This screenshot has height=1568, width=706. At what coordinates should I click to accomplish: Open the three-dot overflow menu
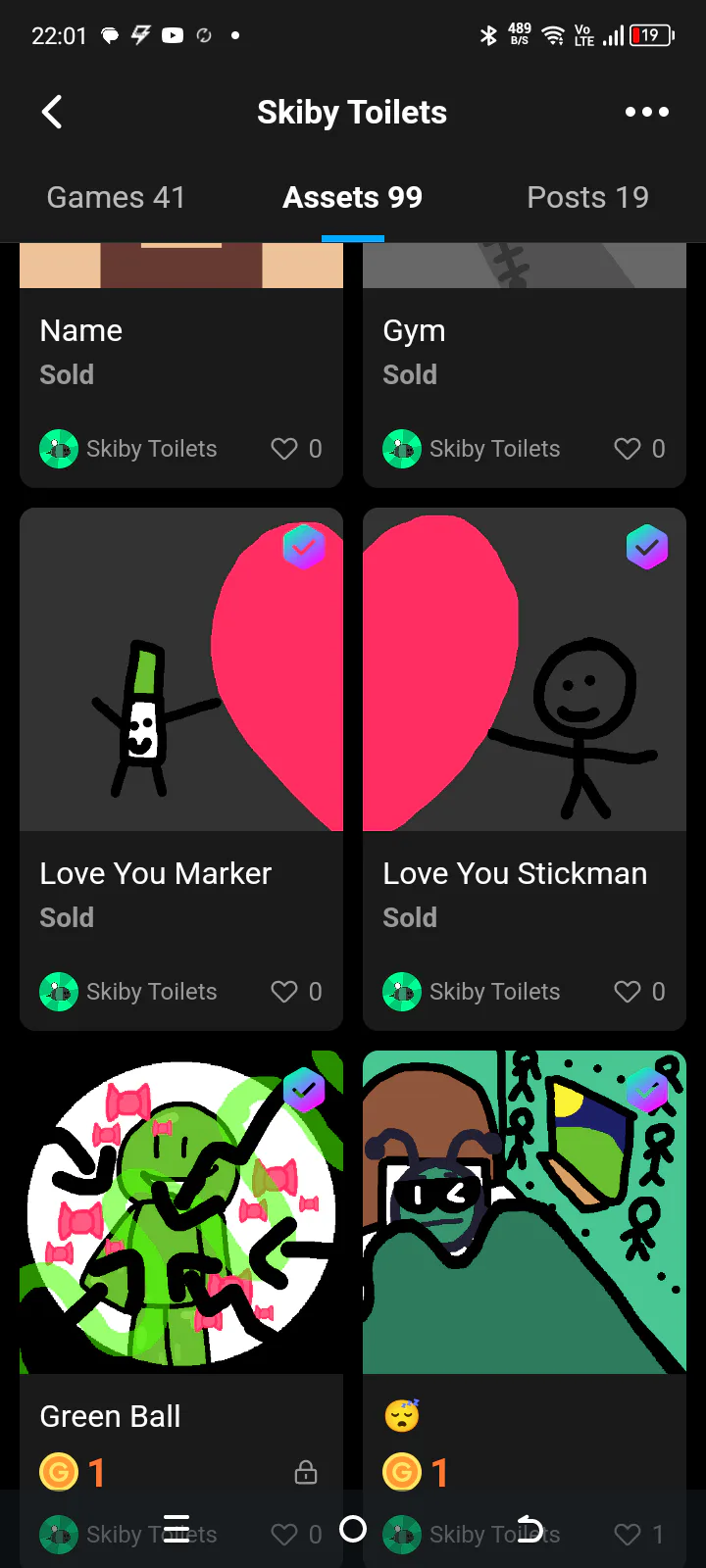(647, 112)
